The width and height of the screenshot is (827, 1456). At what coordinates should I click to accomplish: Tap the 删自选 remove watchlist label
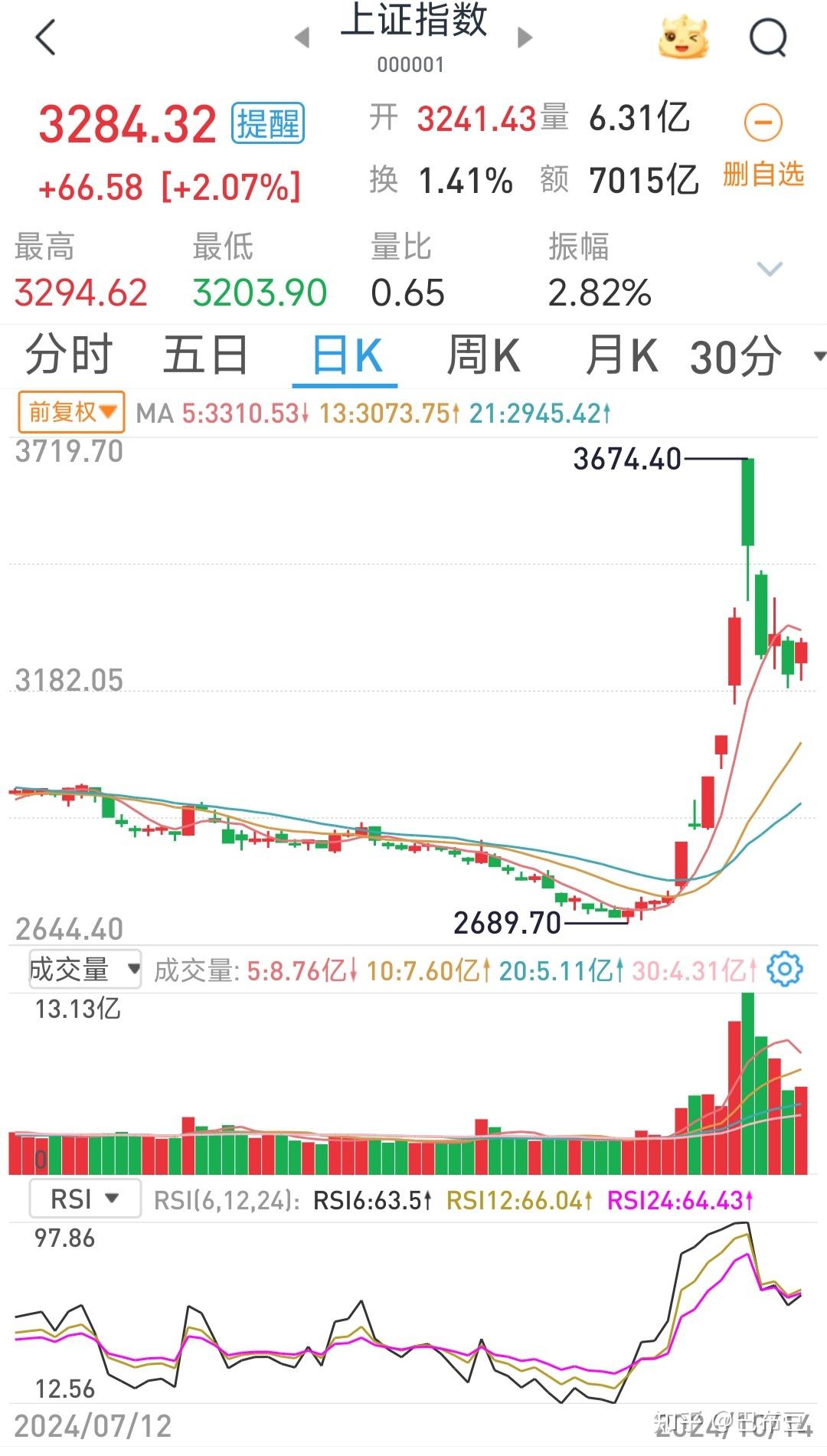(x=762, y=175)
